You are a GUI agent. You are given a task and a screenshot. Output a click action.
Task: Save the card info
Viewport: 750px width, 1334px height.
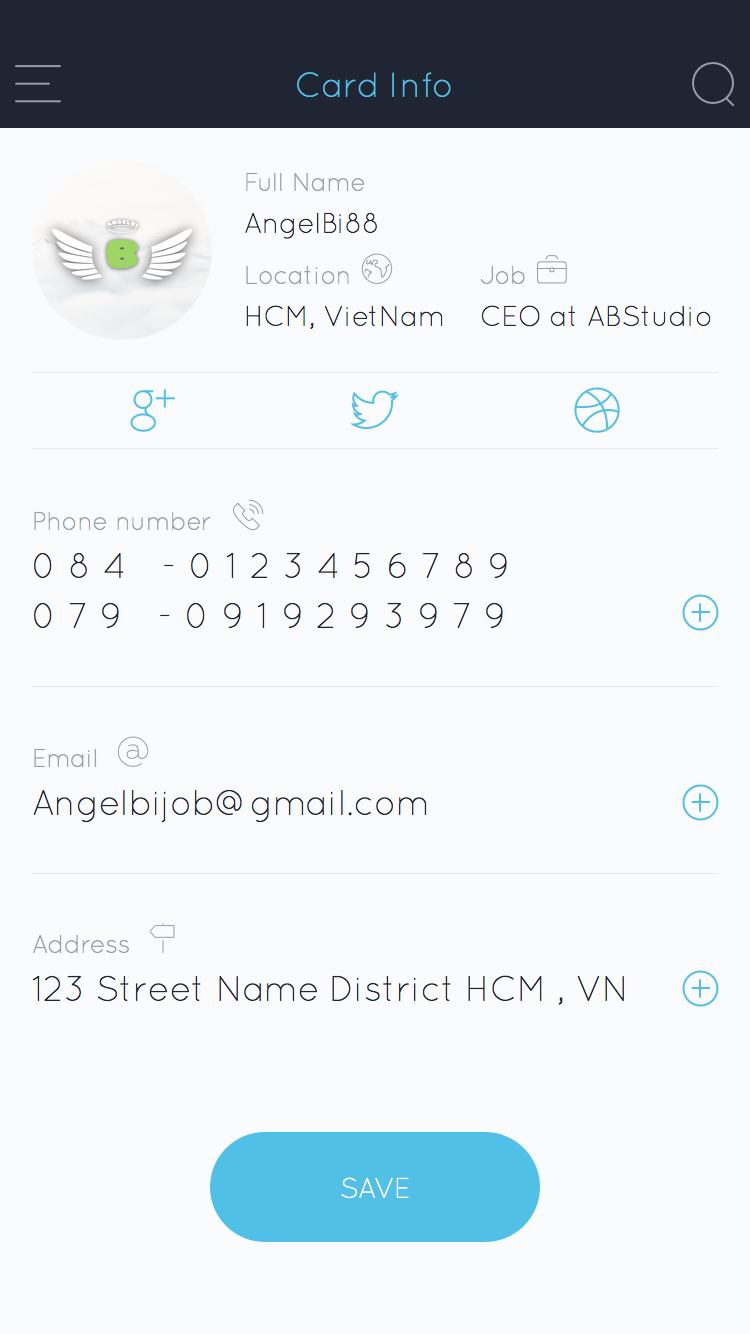point(375,1187)
